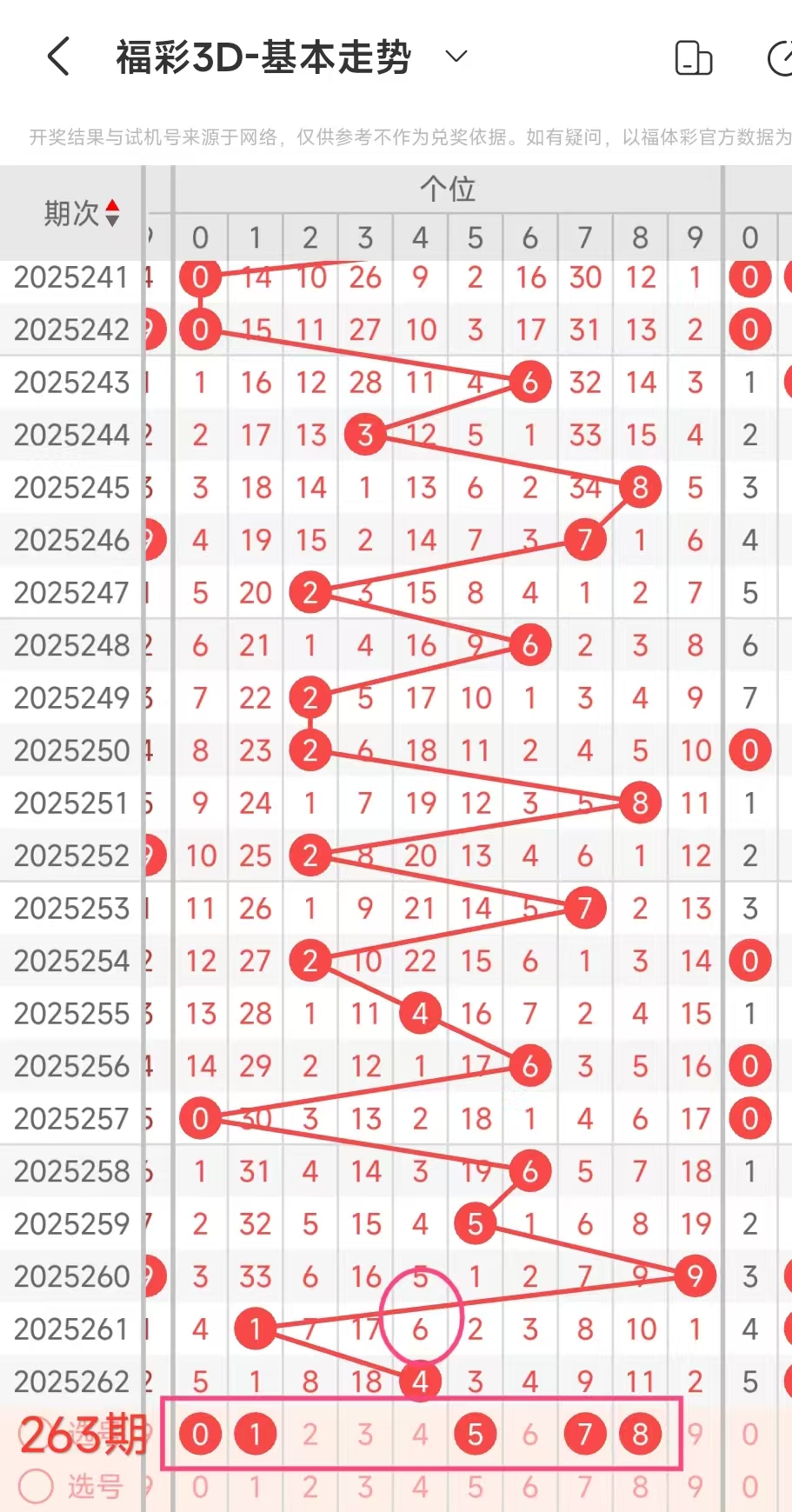Go back using the top-left arrow
The width and height of the screenshot is (792, 1512).
click(58, 57)
